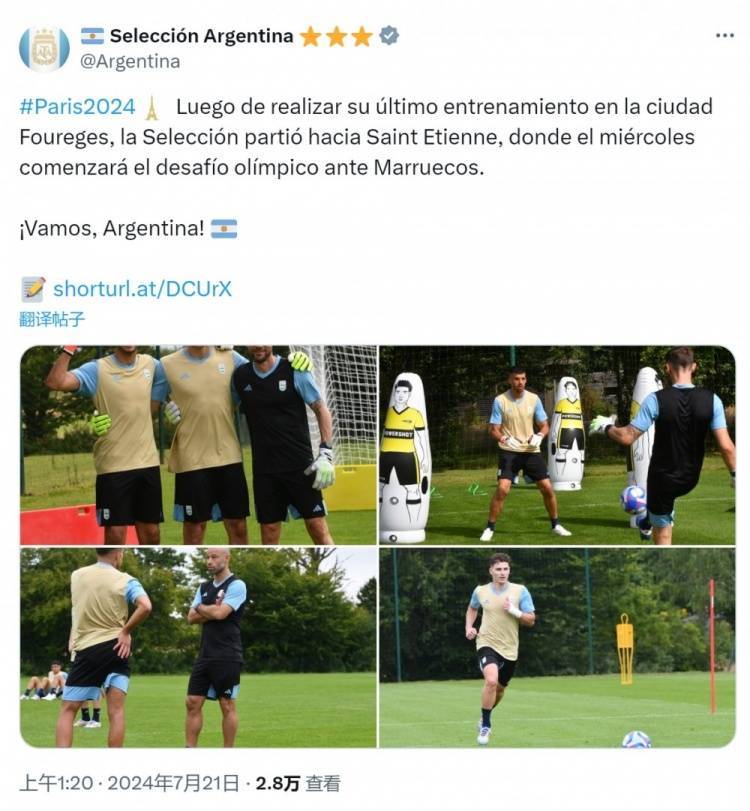Image resolution: width=750 pixels, height=811 pixels.
Task: Open the post's three-dot overflow menu
Action: [725, 36]
